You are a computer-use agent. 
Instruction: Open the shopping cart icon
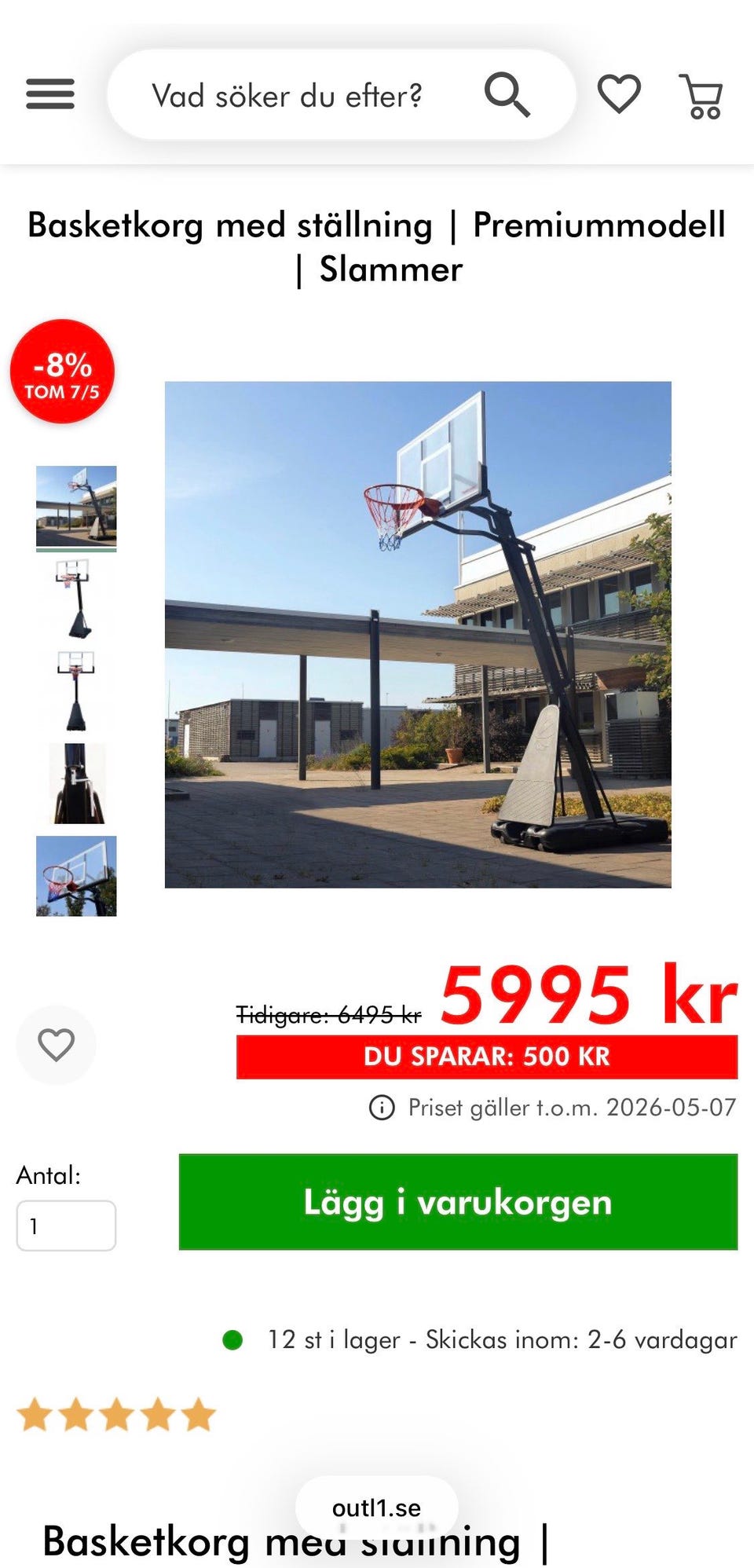(700, 94)
